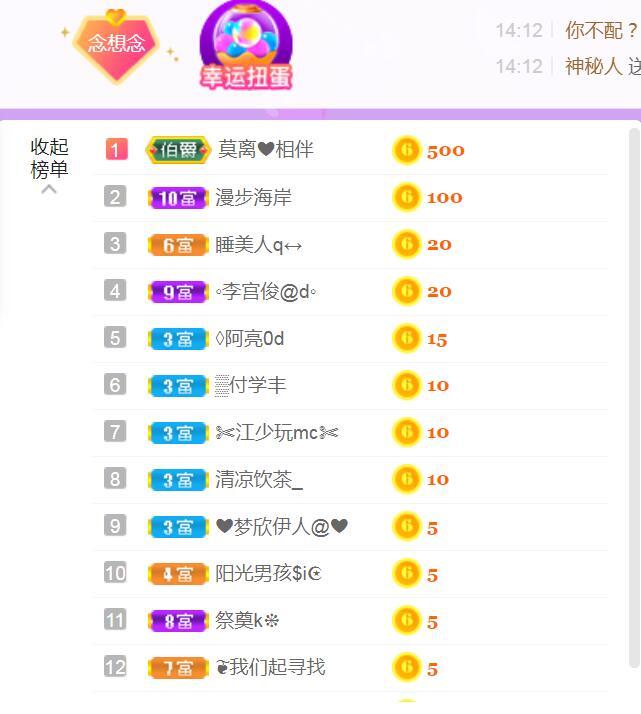Open the row for 李官俊@d
The width and height of the screenshot is (641, 714).
(266, 291)
